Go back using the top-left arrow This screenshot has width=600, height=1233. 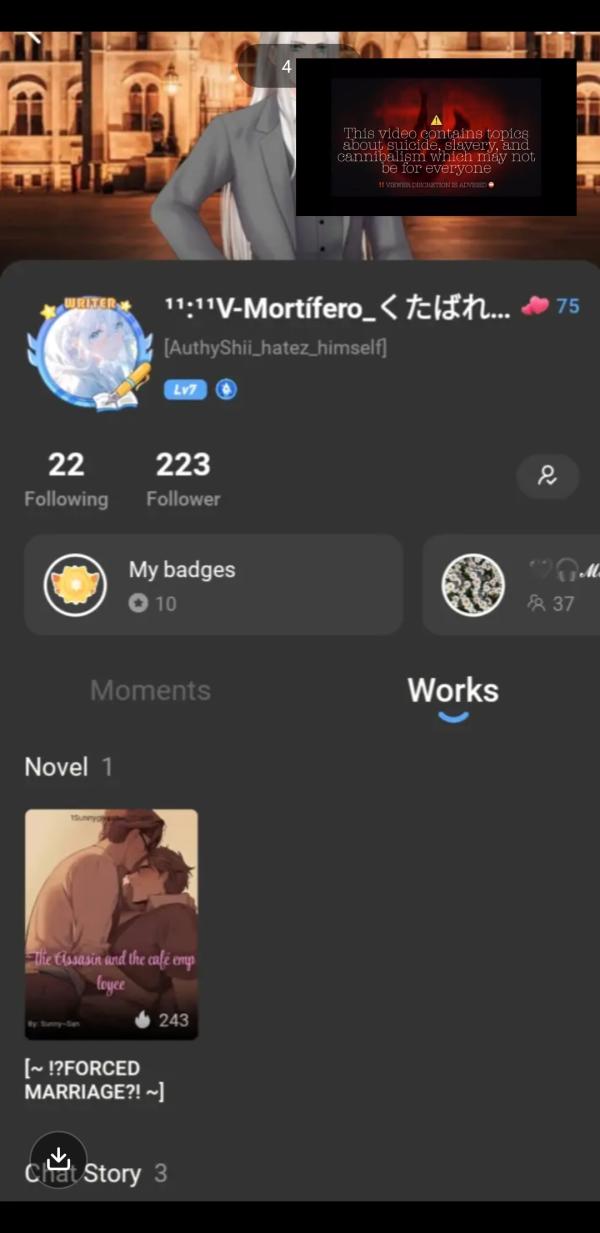[32, 36]
